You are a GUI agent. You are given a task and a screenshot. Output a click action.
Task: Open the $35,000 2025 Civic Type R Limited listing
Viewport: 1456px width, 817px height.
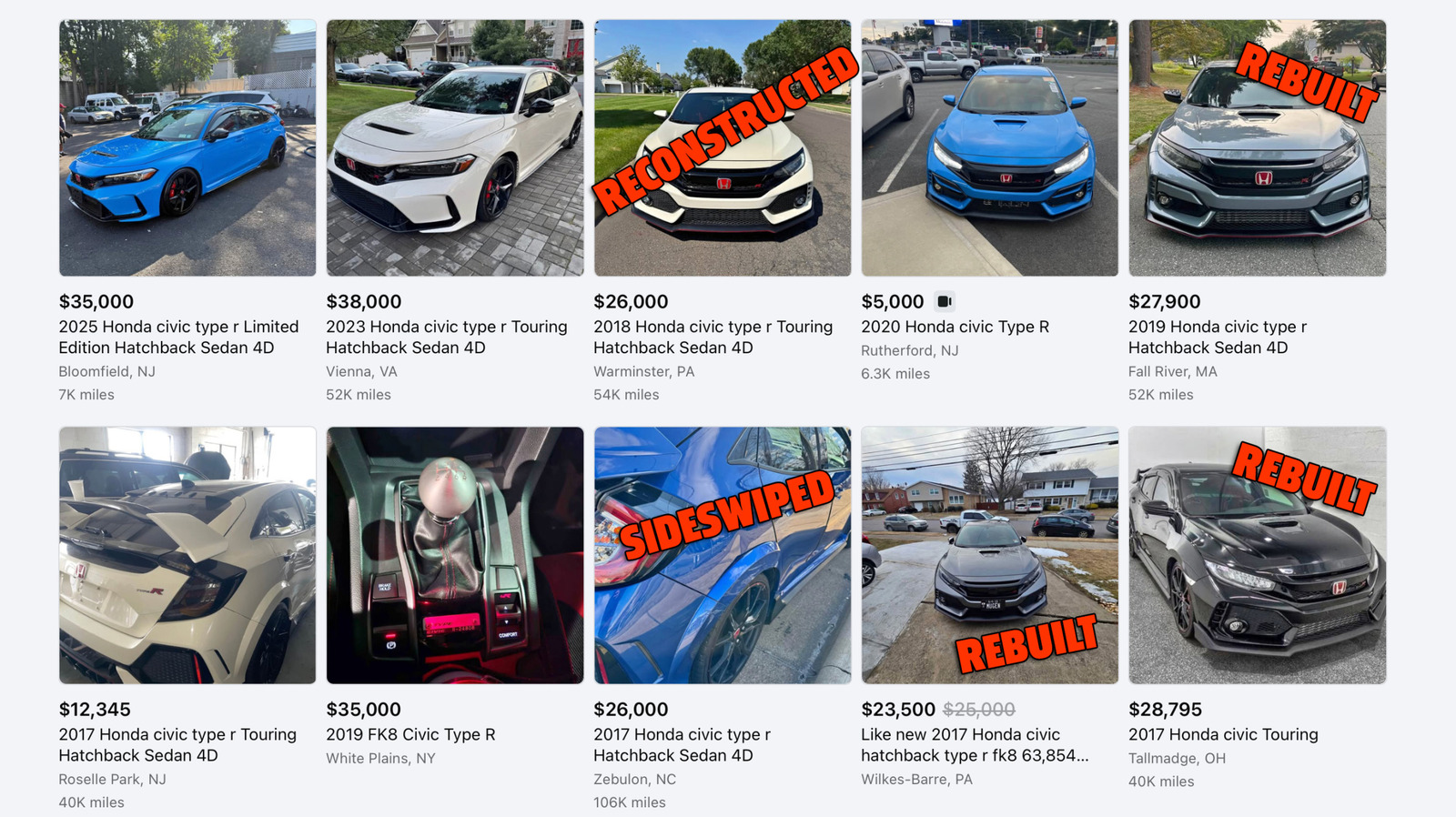pyautogui.click(x=187, y=148)
